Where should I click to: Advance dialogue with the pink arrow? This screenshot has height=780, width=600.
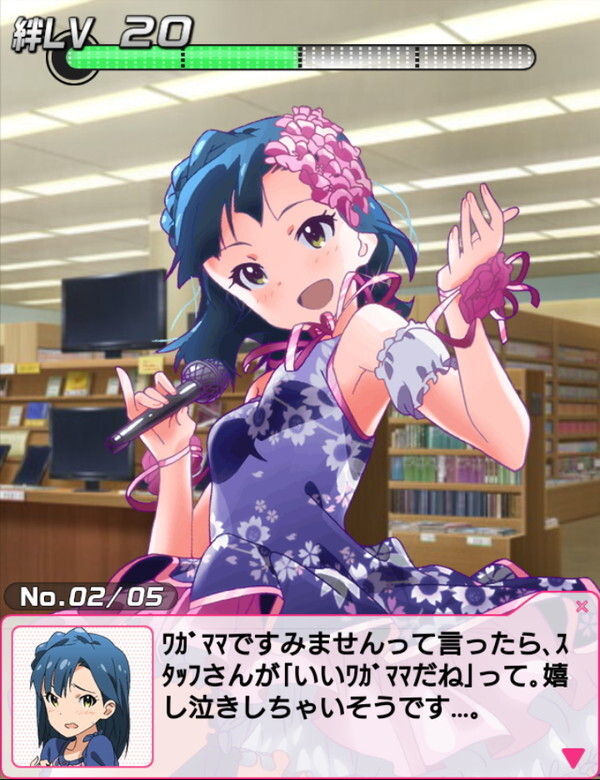tap(573, 755)
